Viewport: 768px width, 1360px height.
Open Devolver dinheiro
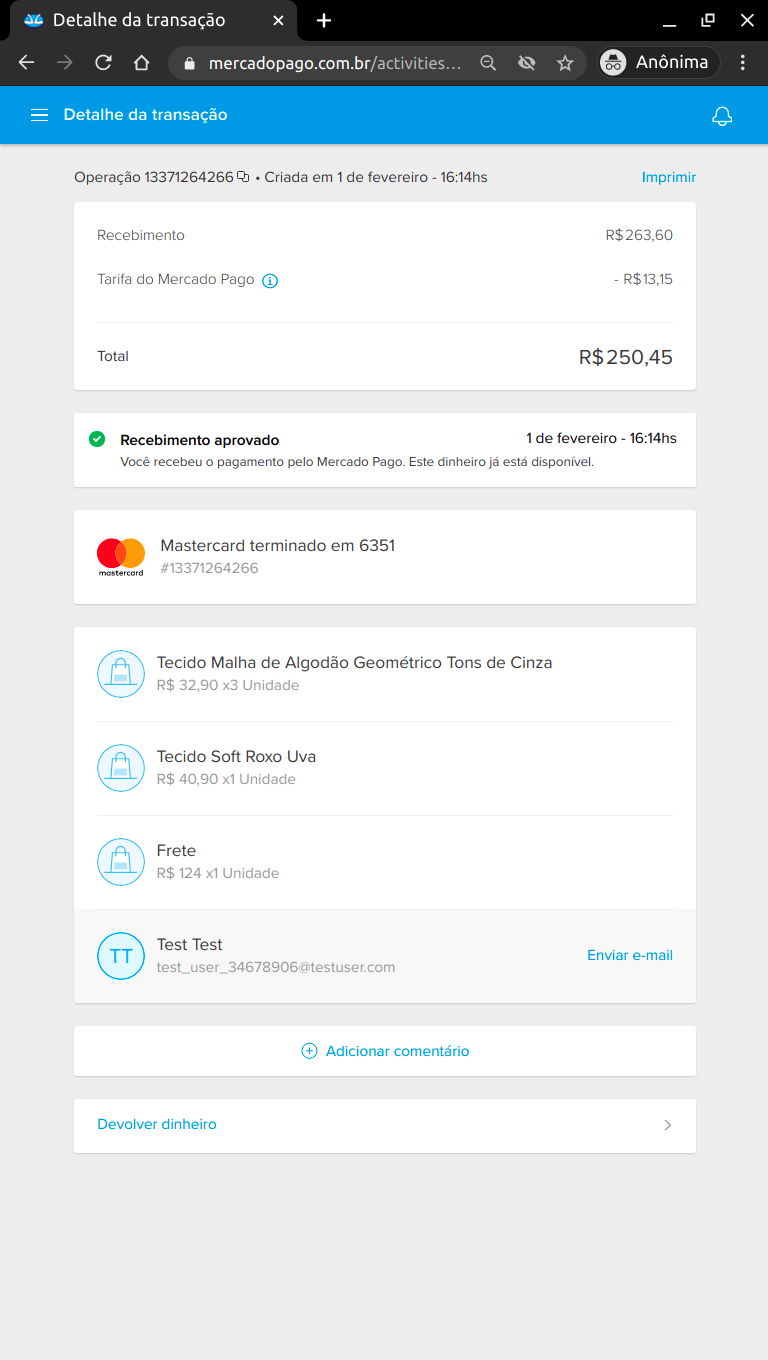[x=385, y=1125]
